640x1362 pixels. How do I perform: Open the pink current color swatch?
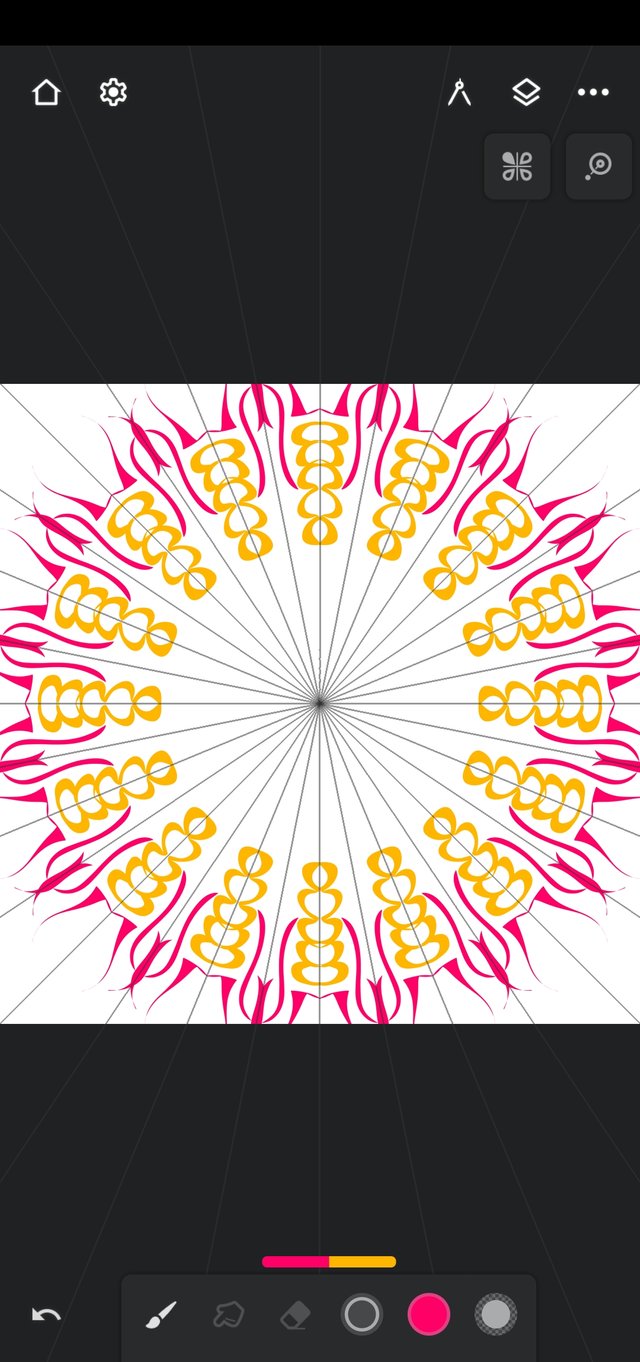click(x=429, y=1315)
